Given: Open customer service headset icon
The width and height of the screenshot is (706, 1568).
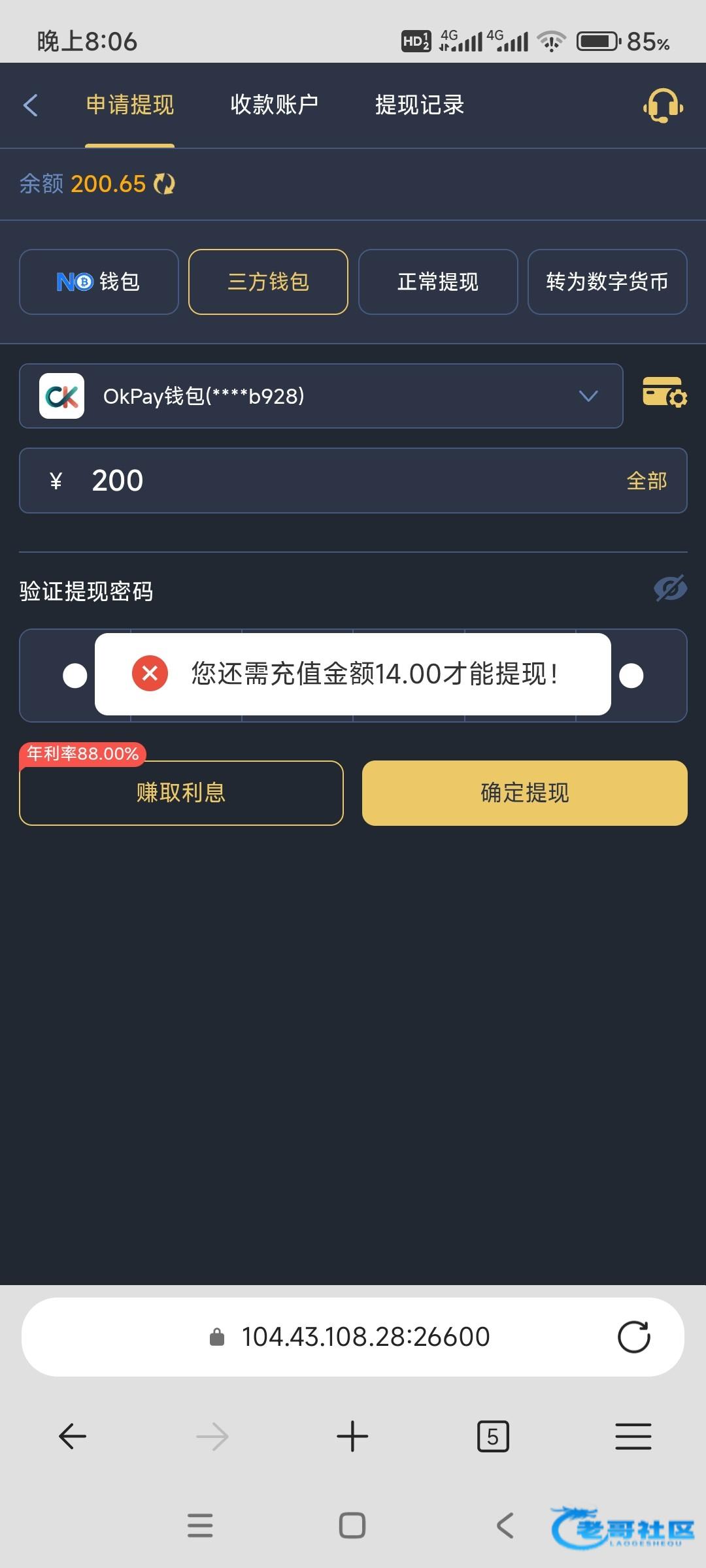Looking at the screenshot, I should pos(663,105).
